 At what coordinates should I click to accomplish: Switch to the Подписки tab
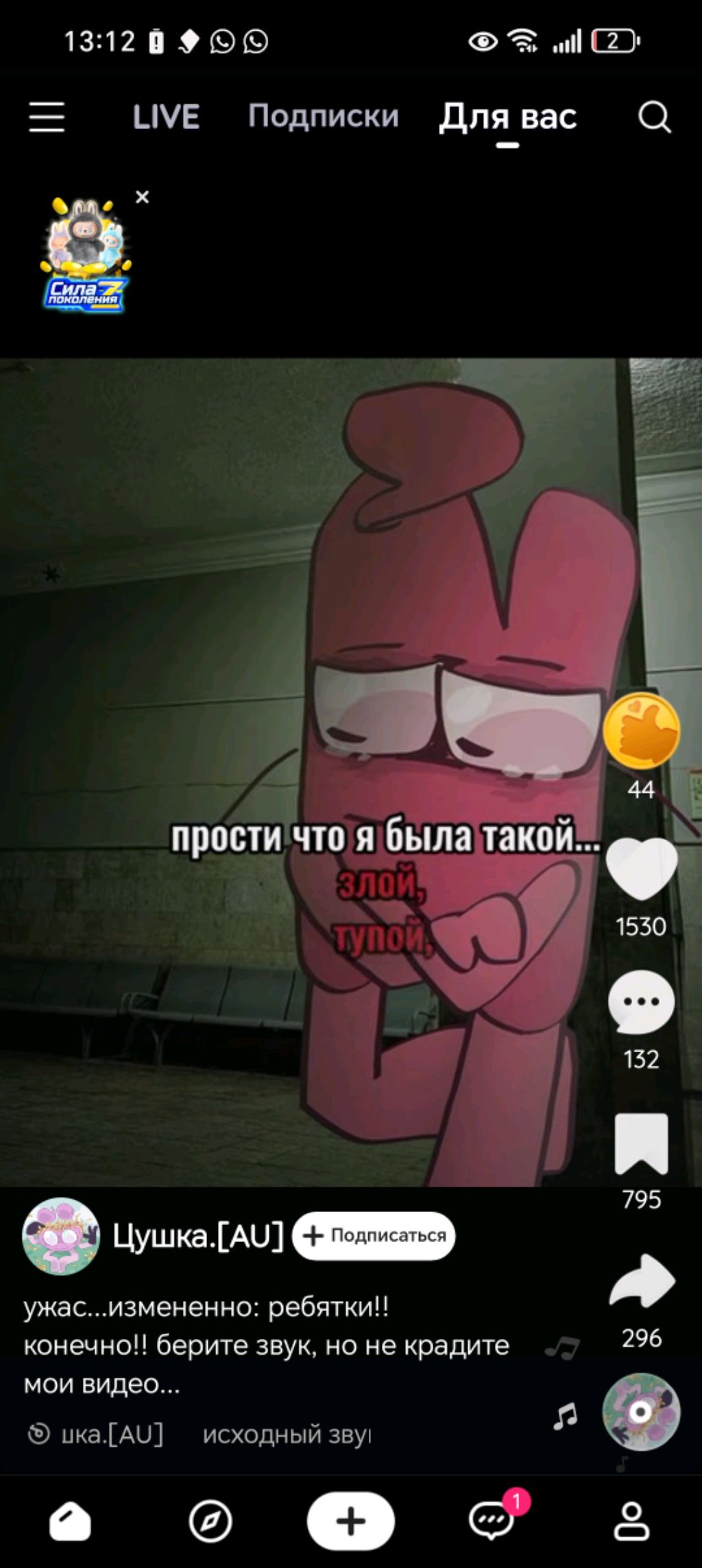point(323,117)
